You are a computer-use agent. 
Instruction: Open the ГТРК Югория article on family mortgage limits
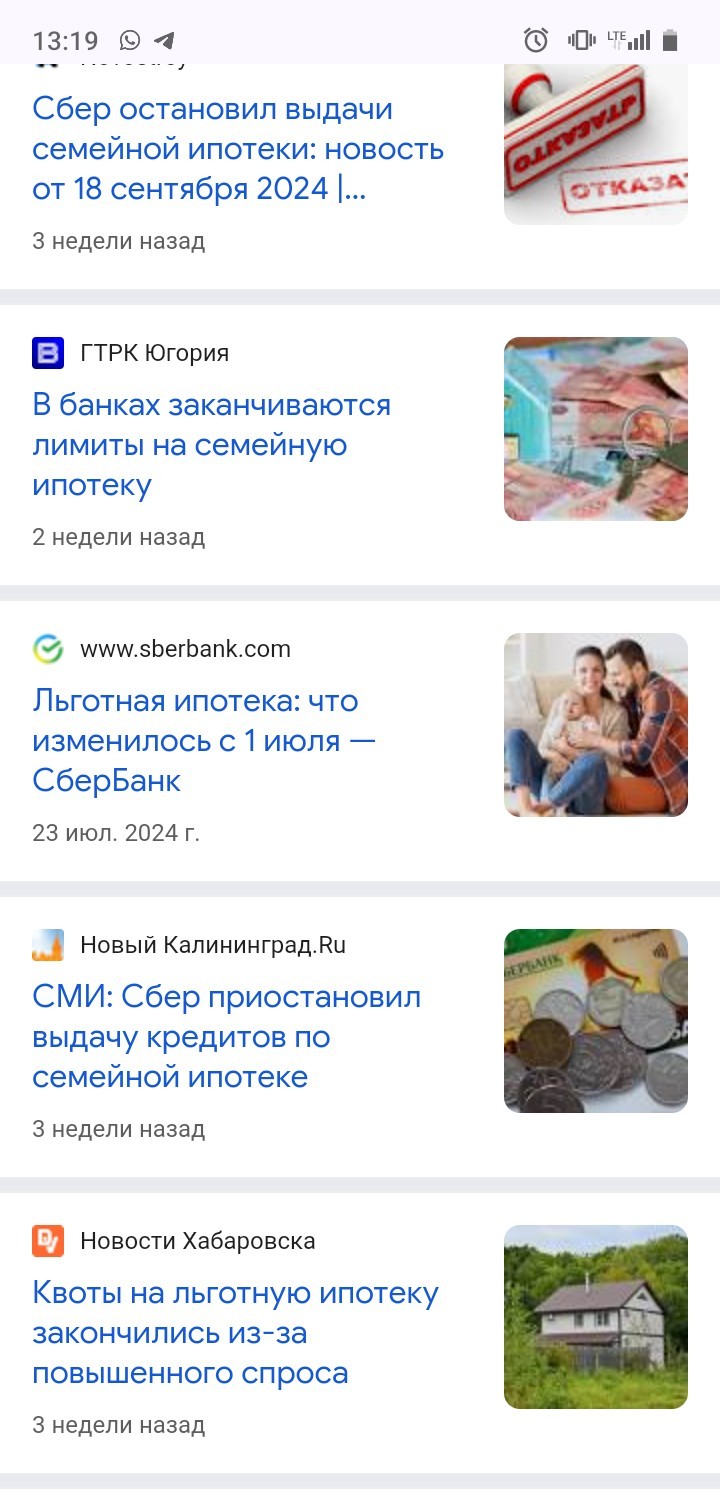(x=211, y=445)
